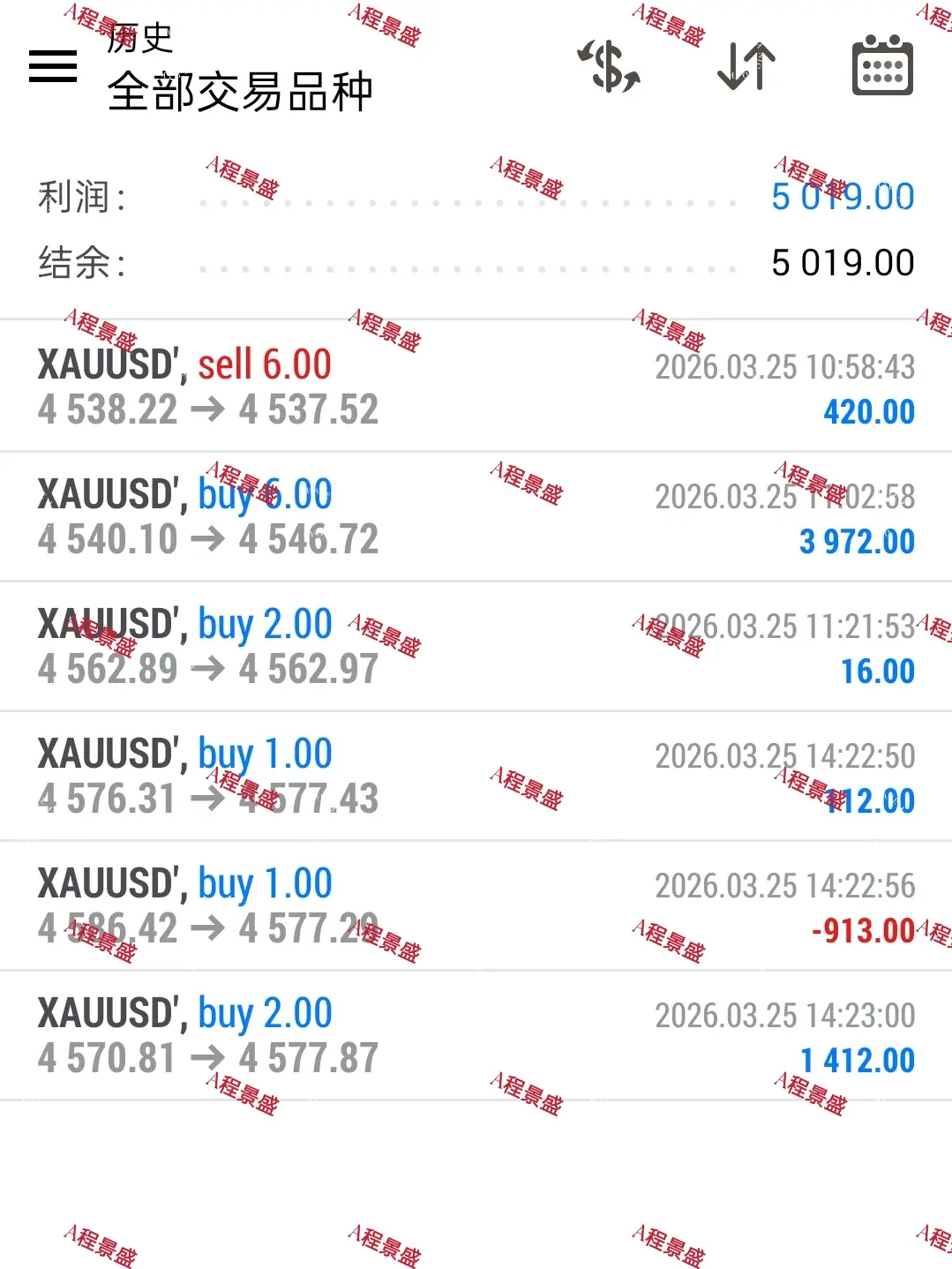Open the XAUUSD buy 6.00 trade details
Screen dimensions: 952x1269
click(476, 516)
